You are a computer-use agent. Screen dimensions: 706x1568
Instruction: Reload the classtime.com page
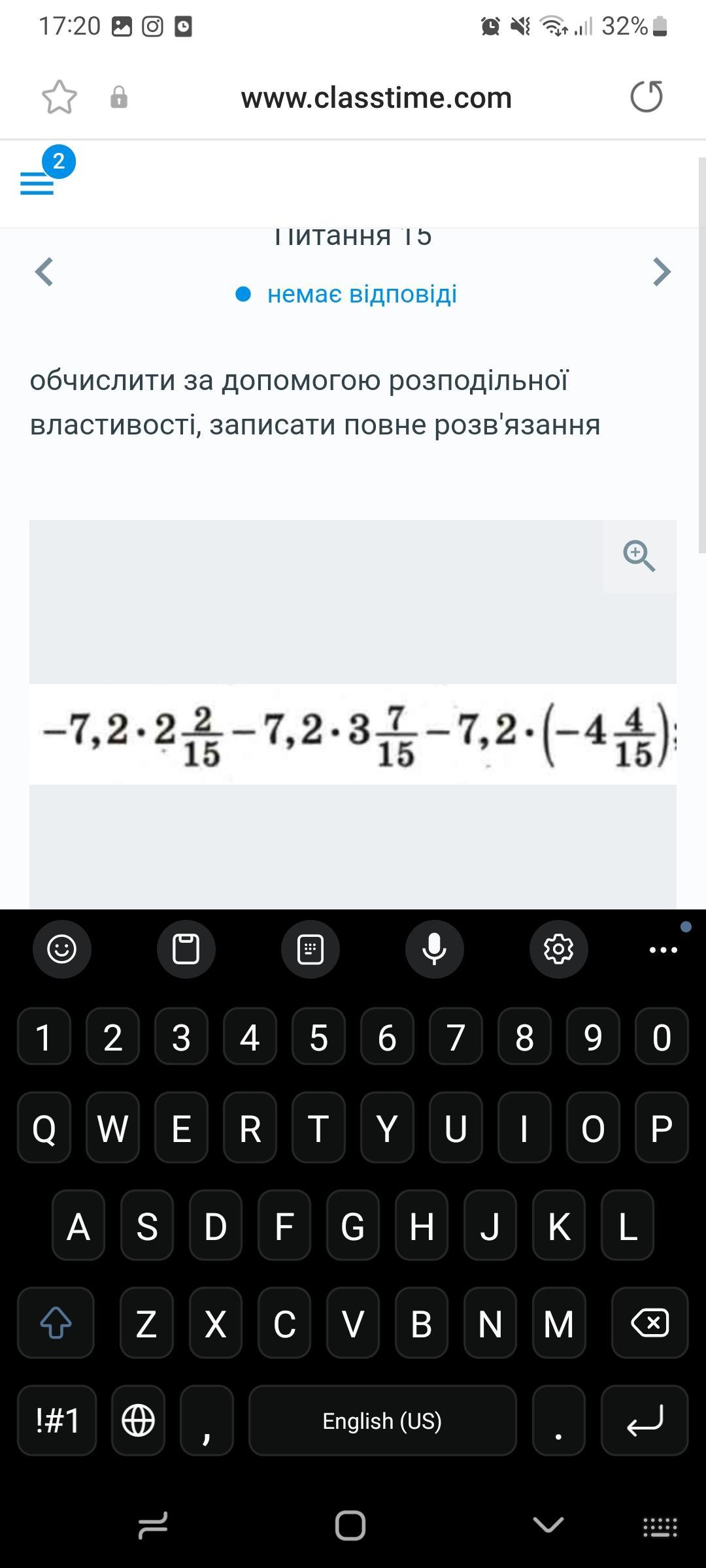coord(647,97)
